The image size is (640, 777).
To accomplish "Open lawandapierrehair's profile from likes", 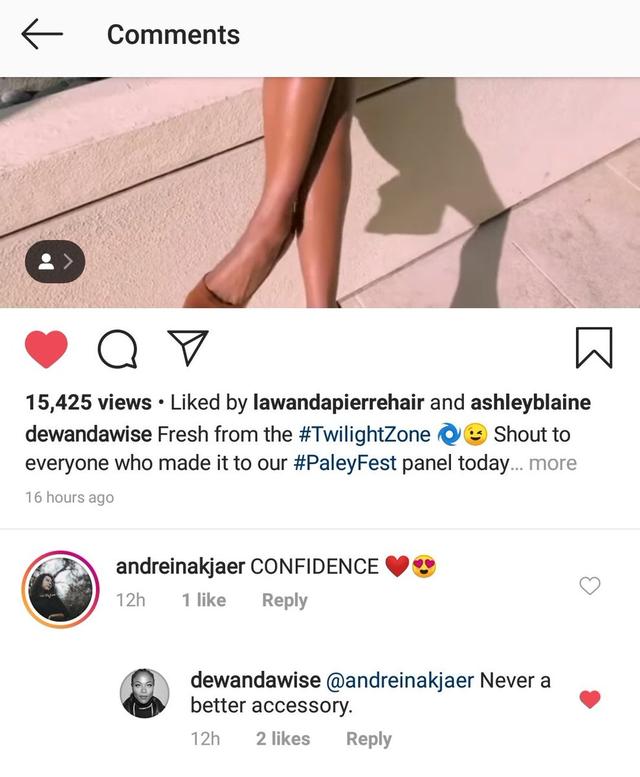I will 339,402.
